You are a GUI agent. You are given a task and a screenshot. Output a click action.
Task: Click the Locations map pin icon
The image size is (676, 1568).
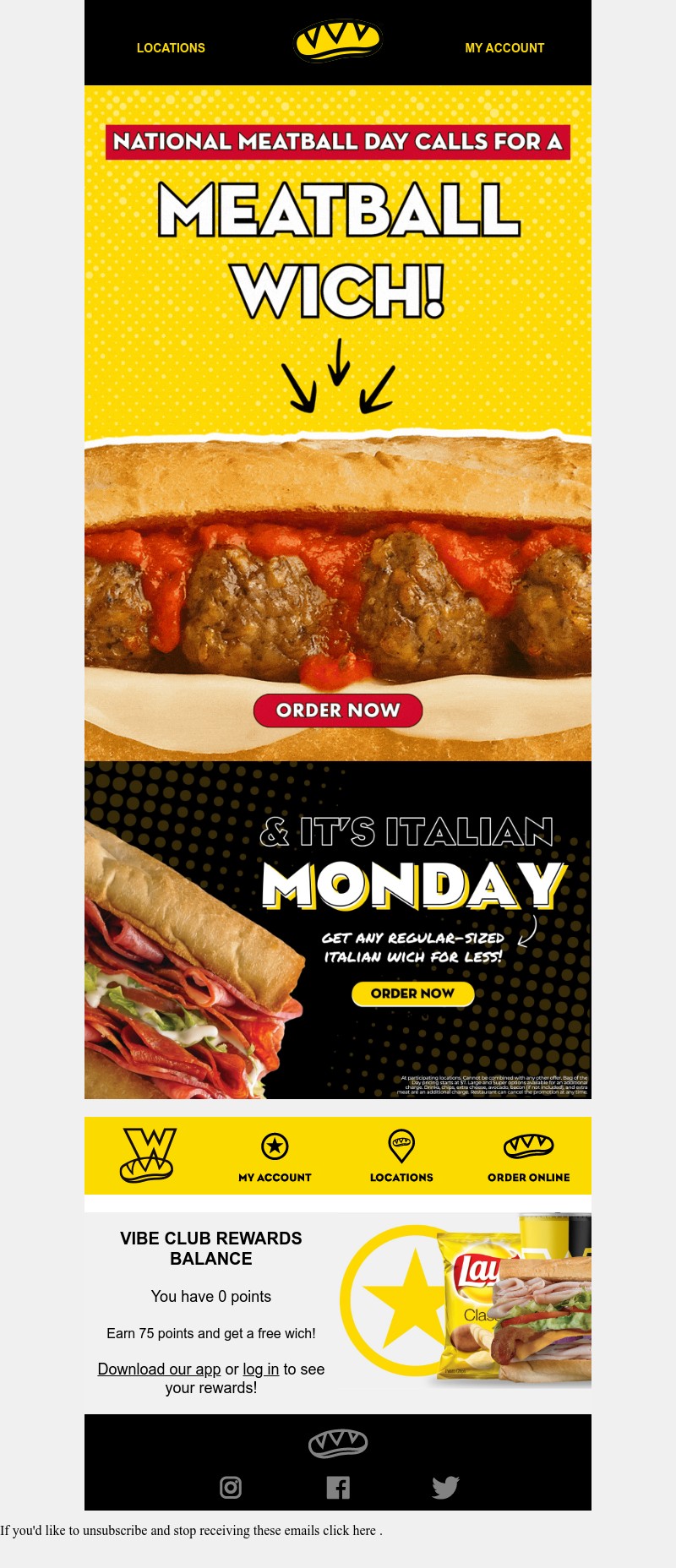pos(401,1147)
